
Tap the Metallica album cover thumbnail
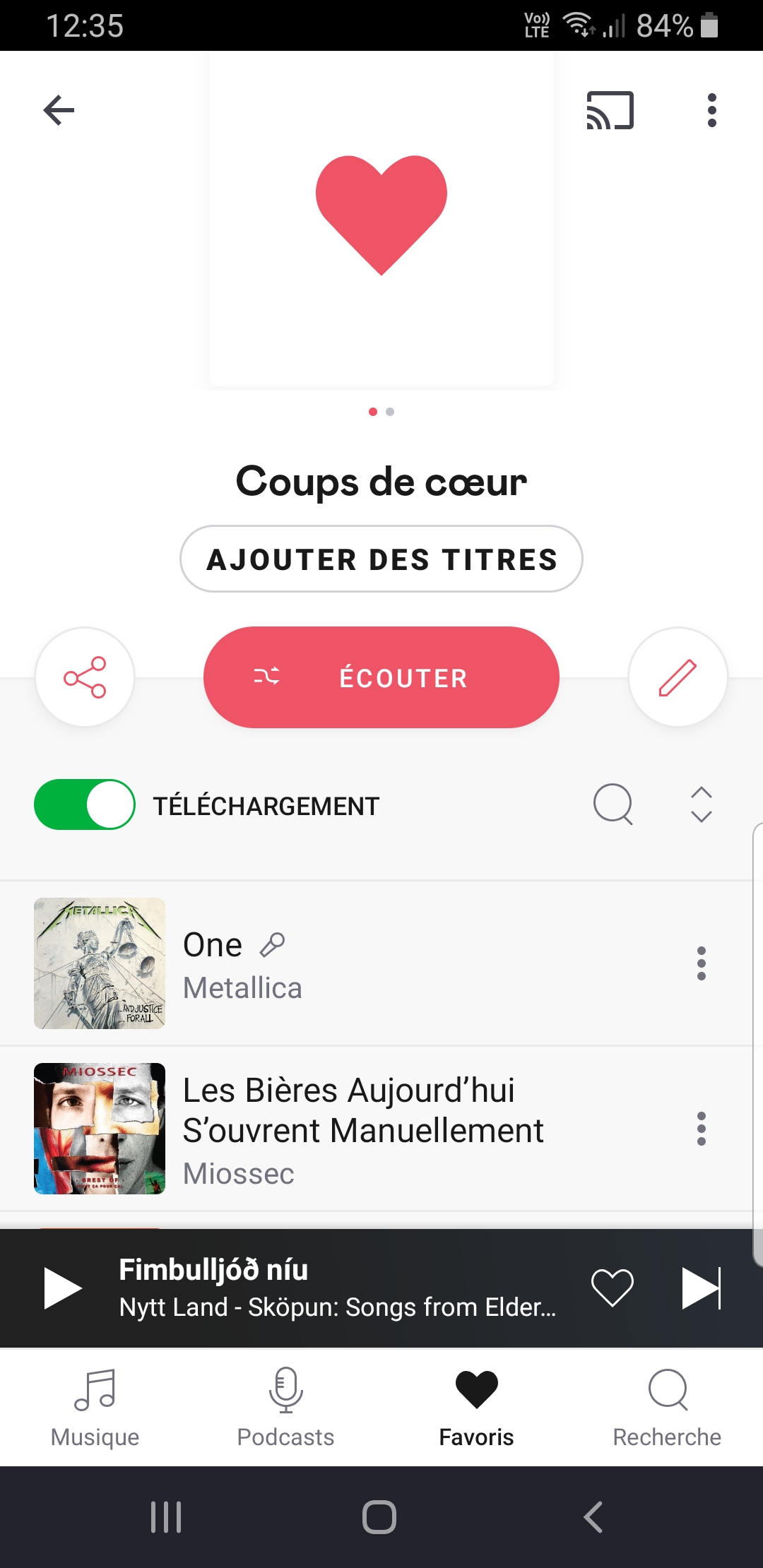coord(99,963)
